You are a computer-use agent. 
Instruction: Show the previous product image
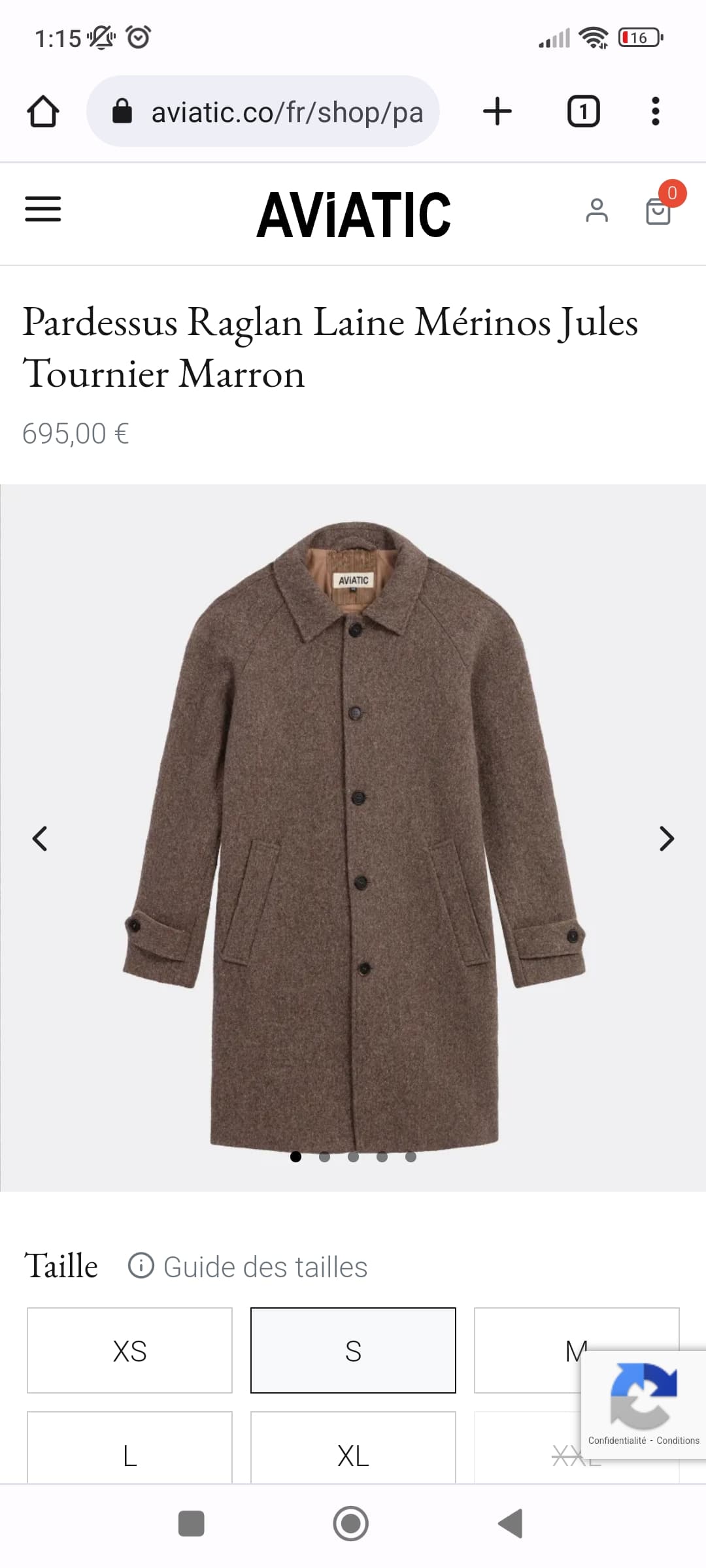coord(40,839)
